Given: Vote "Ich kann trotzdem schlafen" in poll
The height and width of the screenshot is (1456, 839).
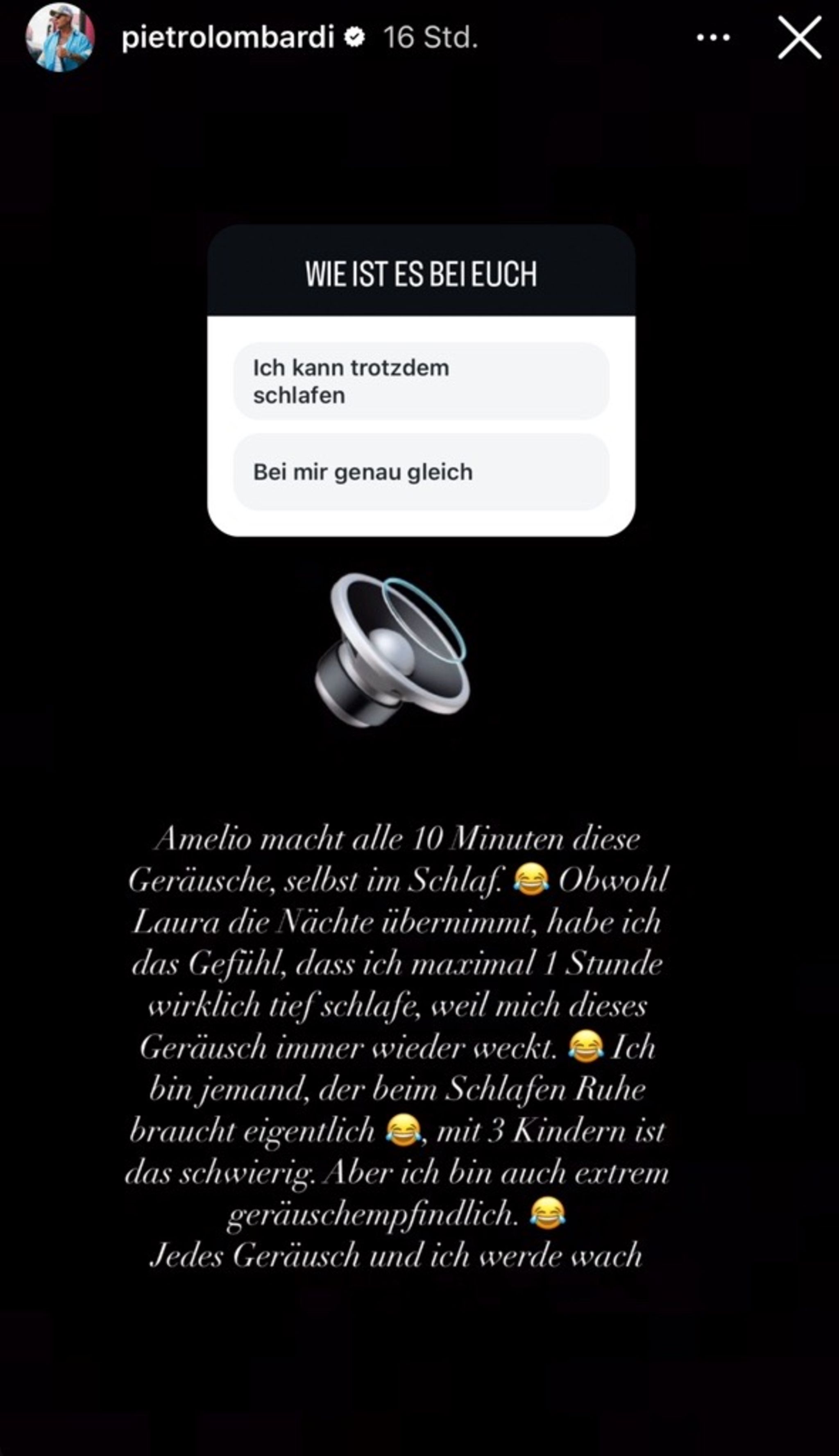Looking at the screenshot, I should 421,381.
